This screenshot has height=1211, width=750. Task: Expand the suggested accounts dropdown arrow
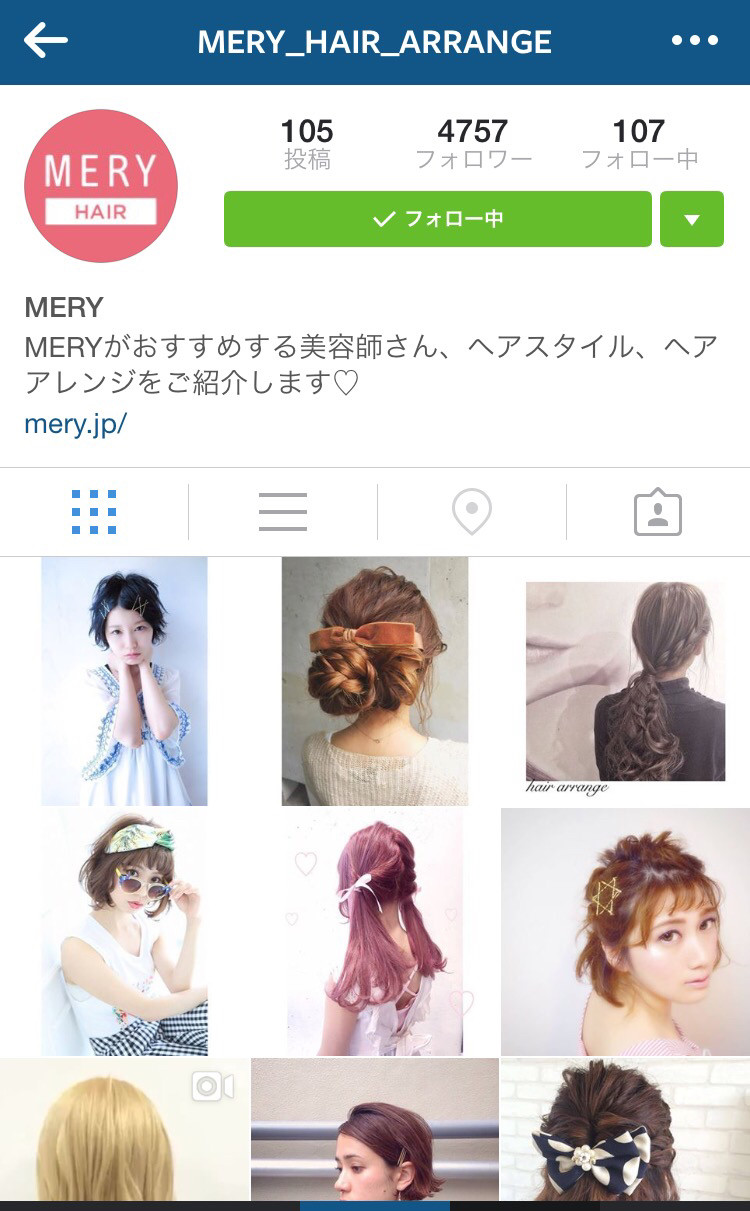692,219
